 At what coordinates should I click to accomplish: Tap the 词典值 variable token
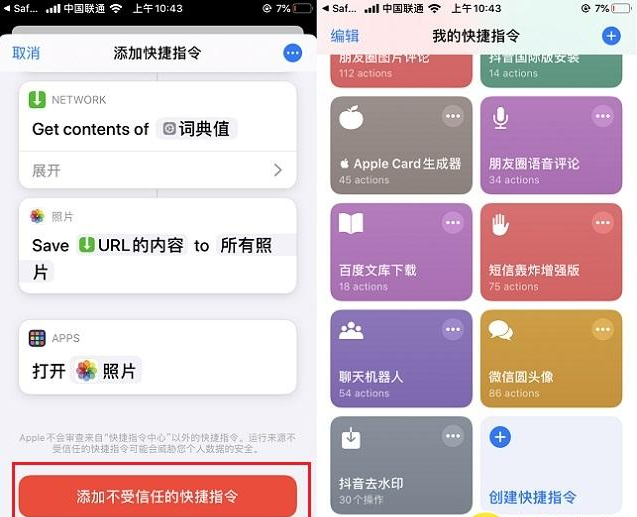coord(198,129)
